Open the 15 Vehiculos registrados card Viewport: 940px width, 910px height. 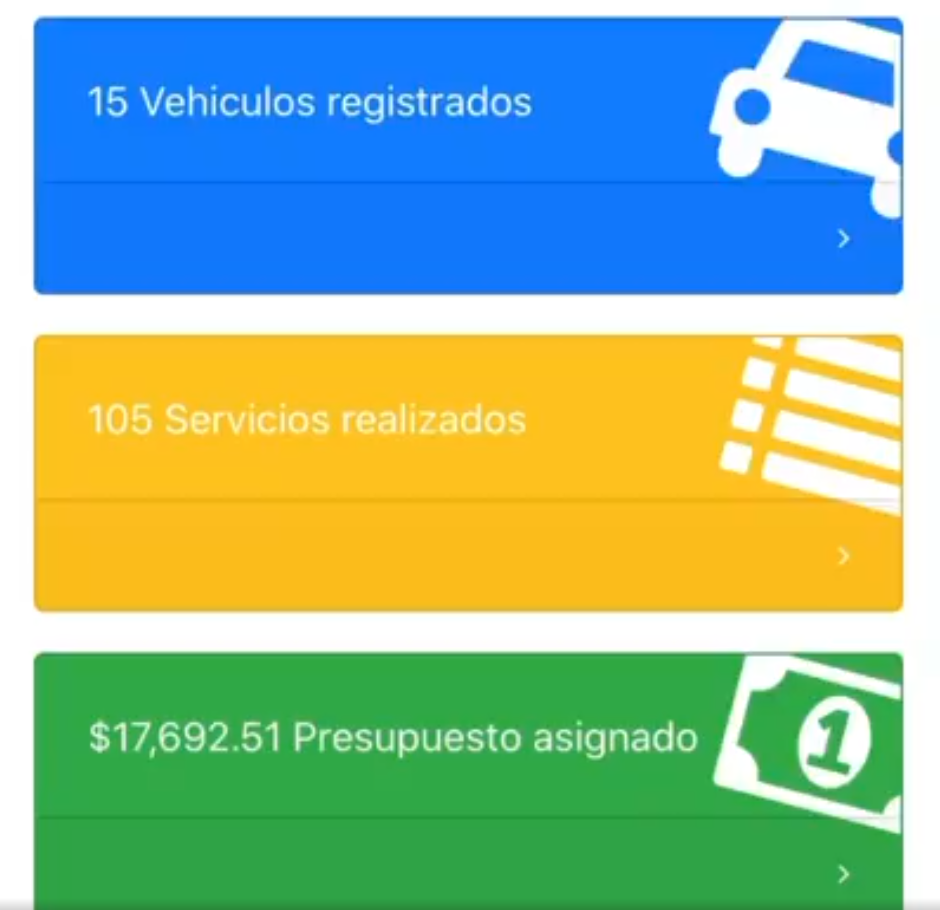pos(310,103)
